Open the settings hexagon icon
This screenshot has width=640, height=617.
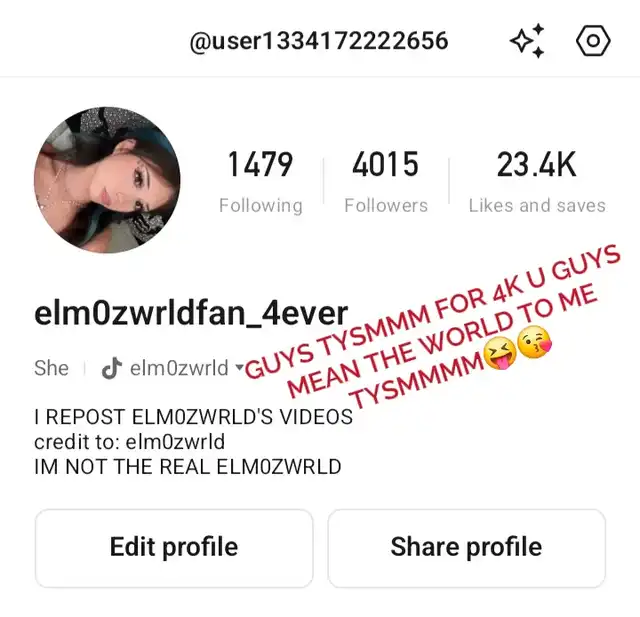(593, 41)
